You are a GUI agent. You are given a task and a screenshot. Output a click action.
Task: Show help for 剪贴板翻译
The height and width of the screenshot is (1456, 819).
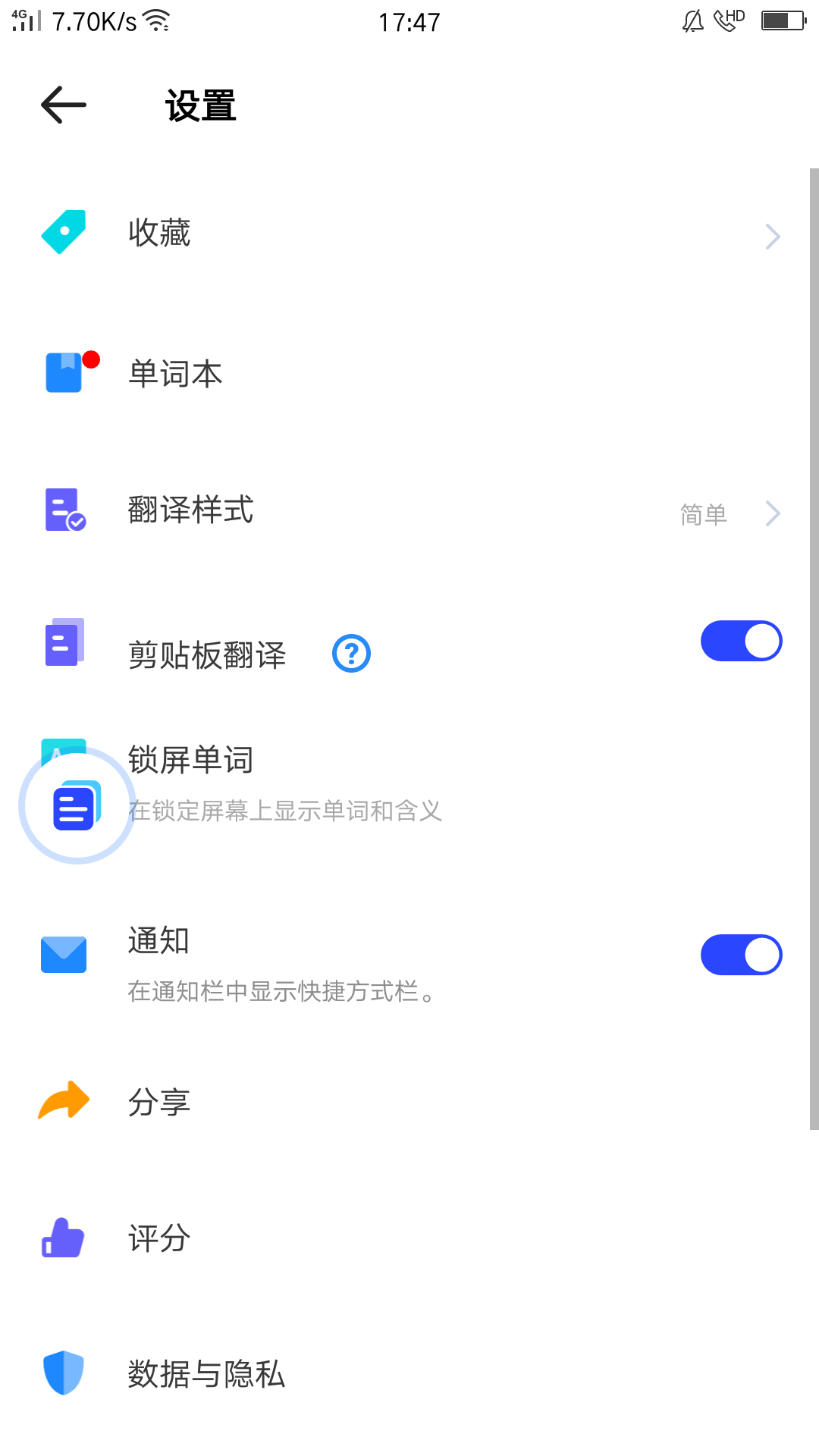[x=351, y=654]
